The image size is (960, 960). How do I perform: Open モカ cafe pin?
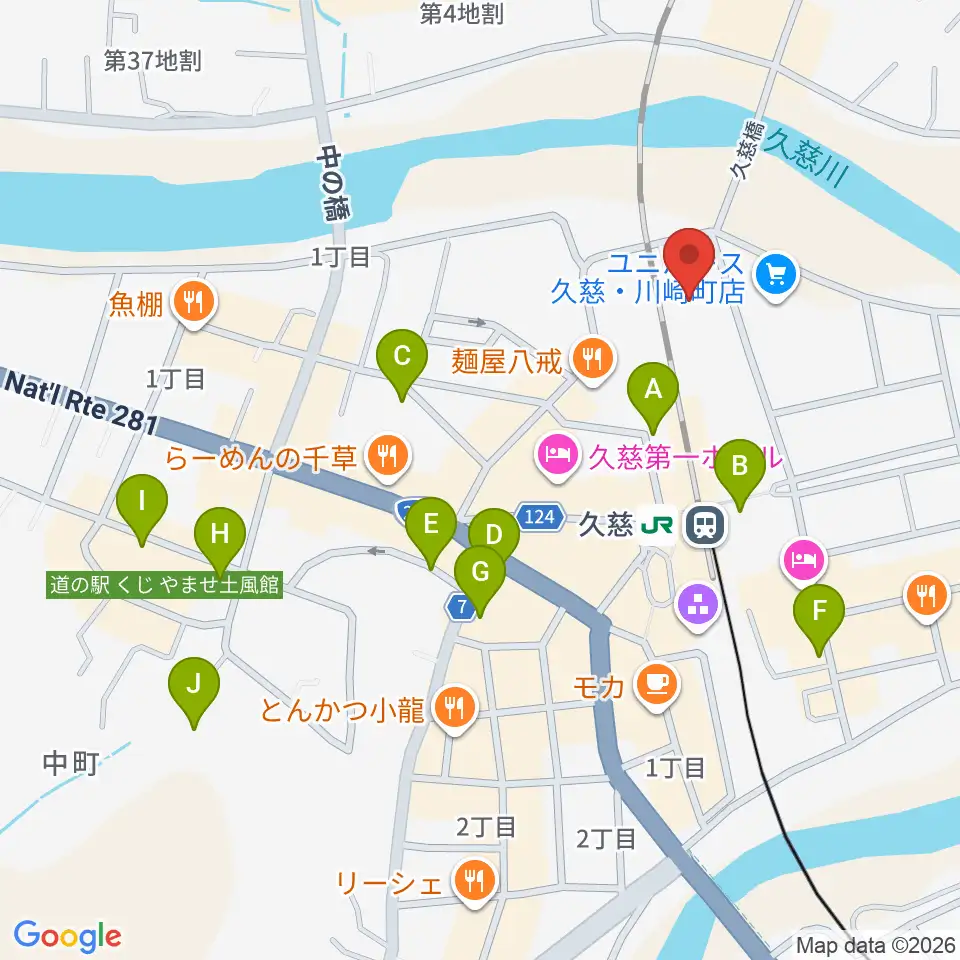658,686
